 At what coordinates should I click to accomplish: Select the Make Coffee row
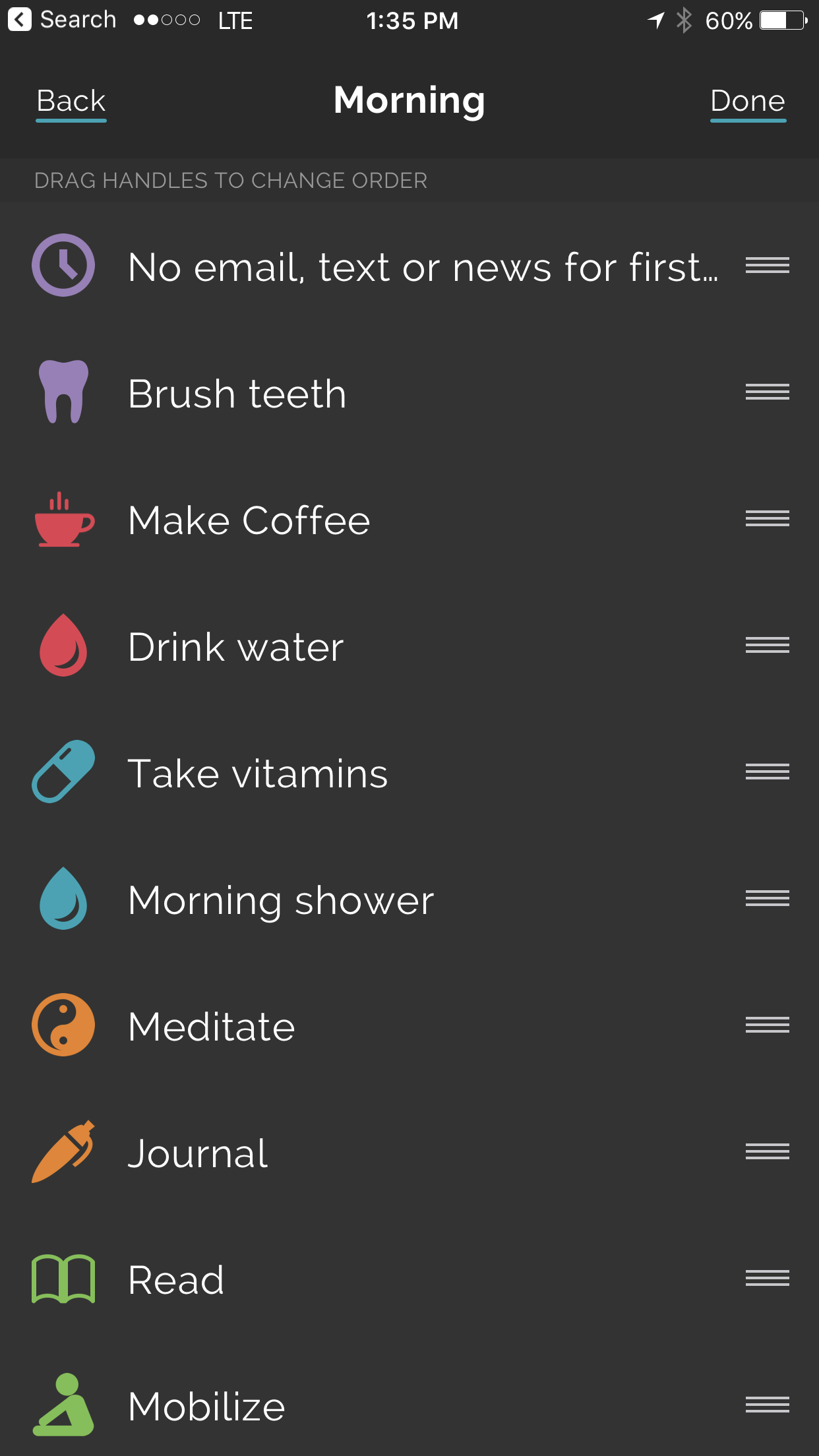[409, 519]
